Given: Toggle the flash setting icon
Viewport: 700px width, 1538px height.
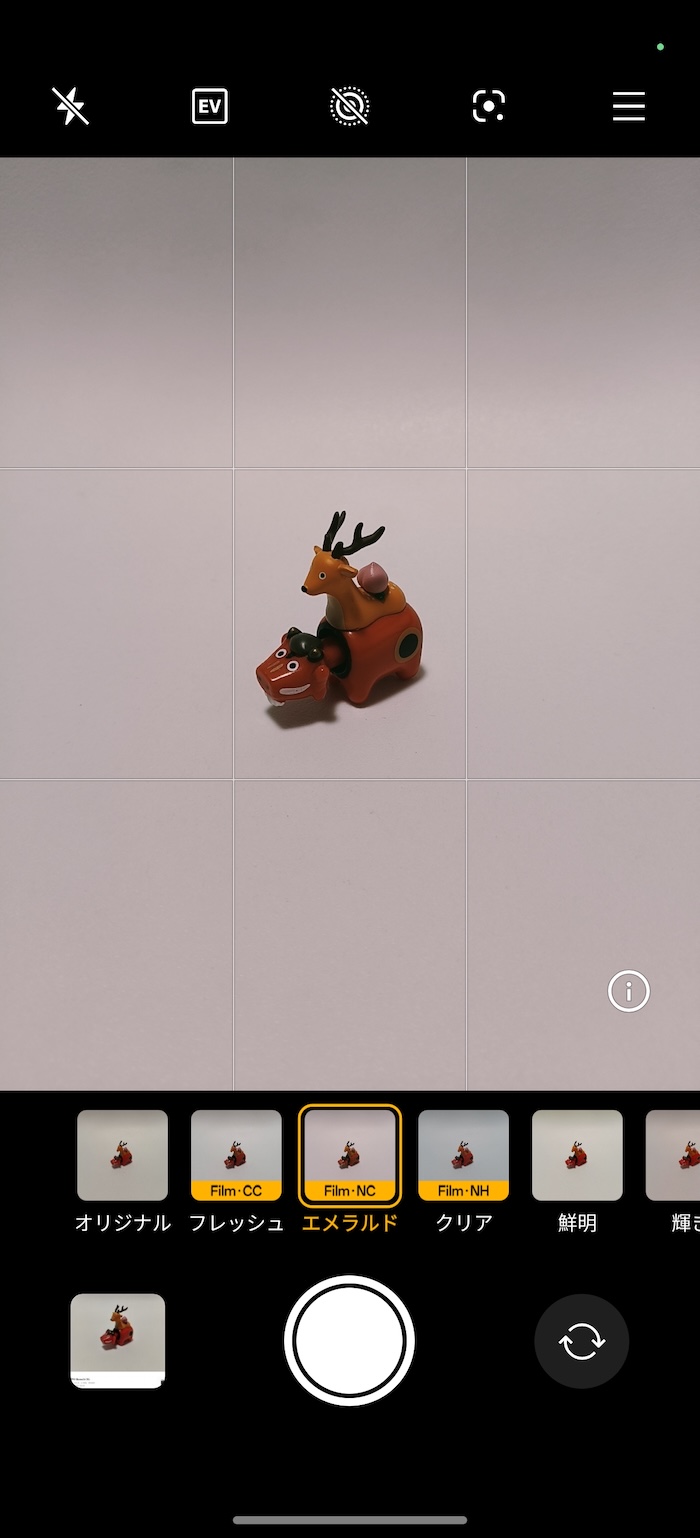Looking at the screenshot, I should [70, 106].
